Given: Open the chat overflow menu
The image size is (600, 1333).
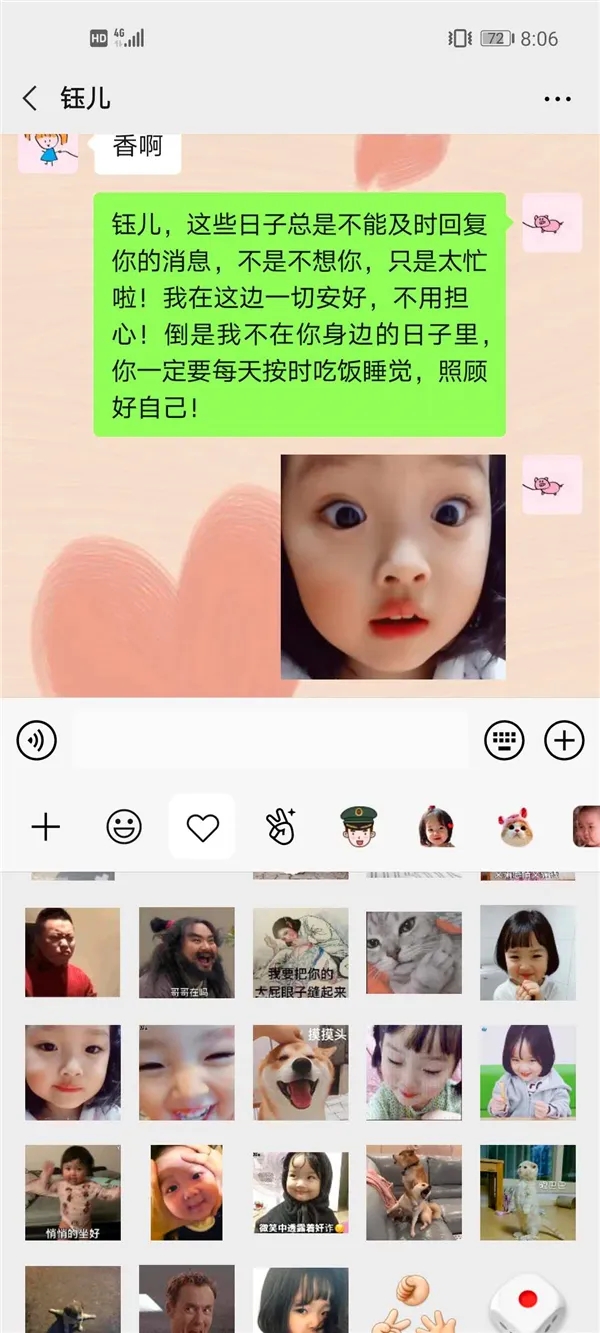Looking at the screenshot, I should pos(557,99).
